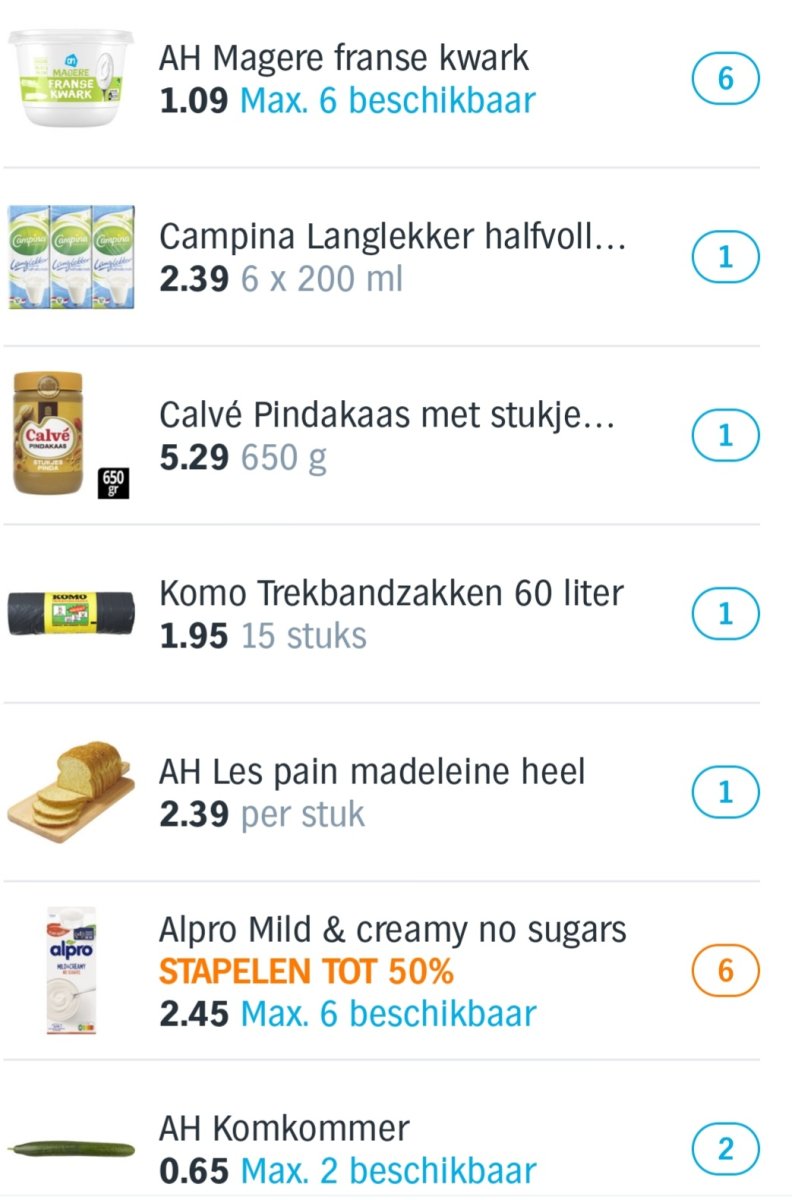Viewport: 792px width, 1200px height.
Task: Click the orange quantity badge for Alpro
Action: 724,968
